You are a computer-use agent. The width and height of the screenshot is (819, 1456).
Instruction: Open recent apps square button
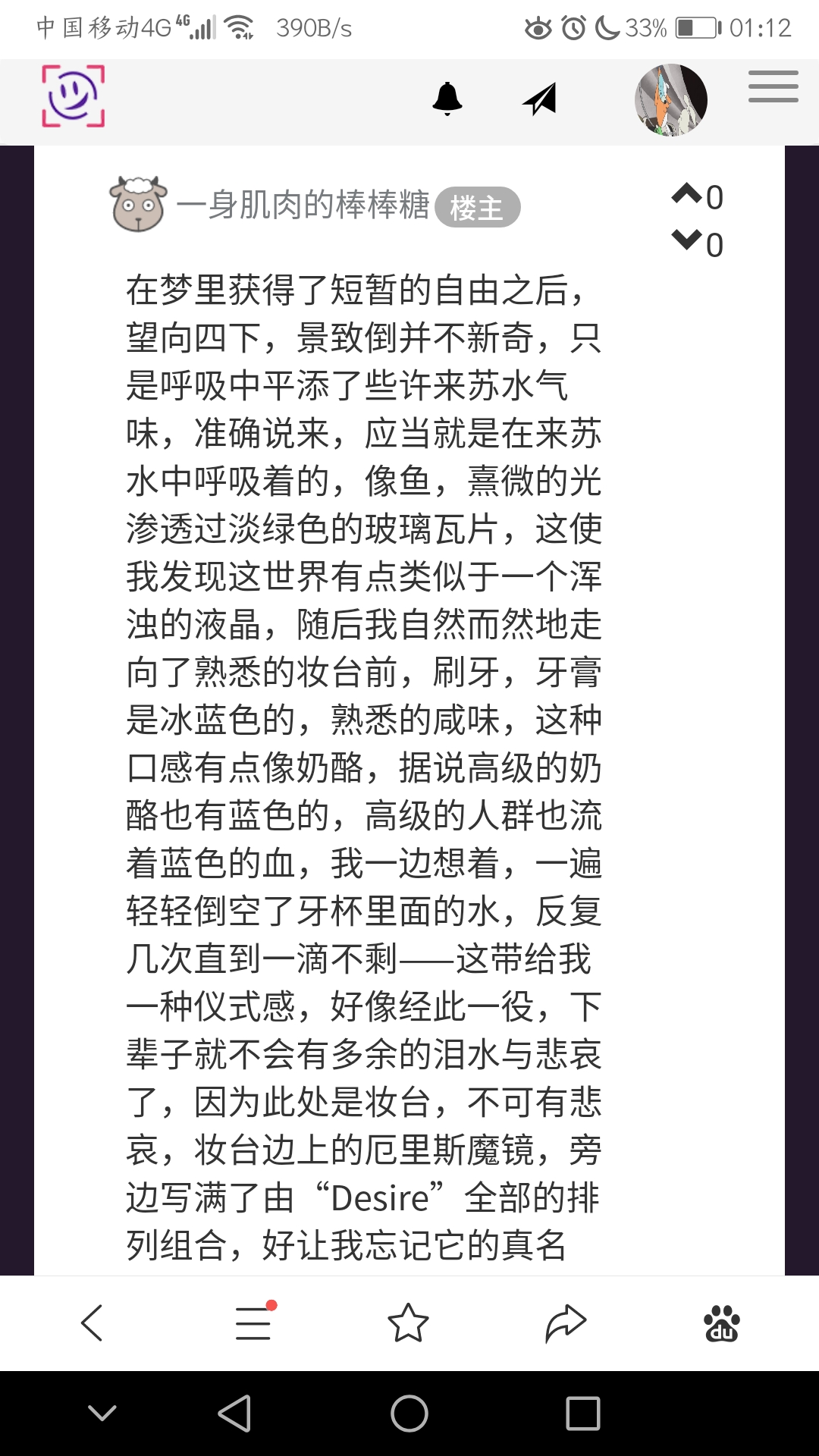582,1414
